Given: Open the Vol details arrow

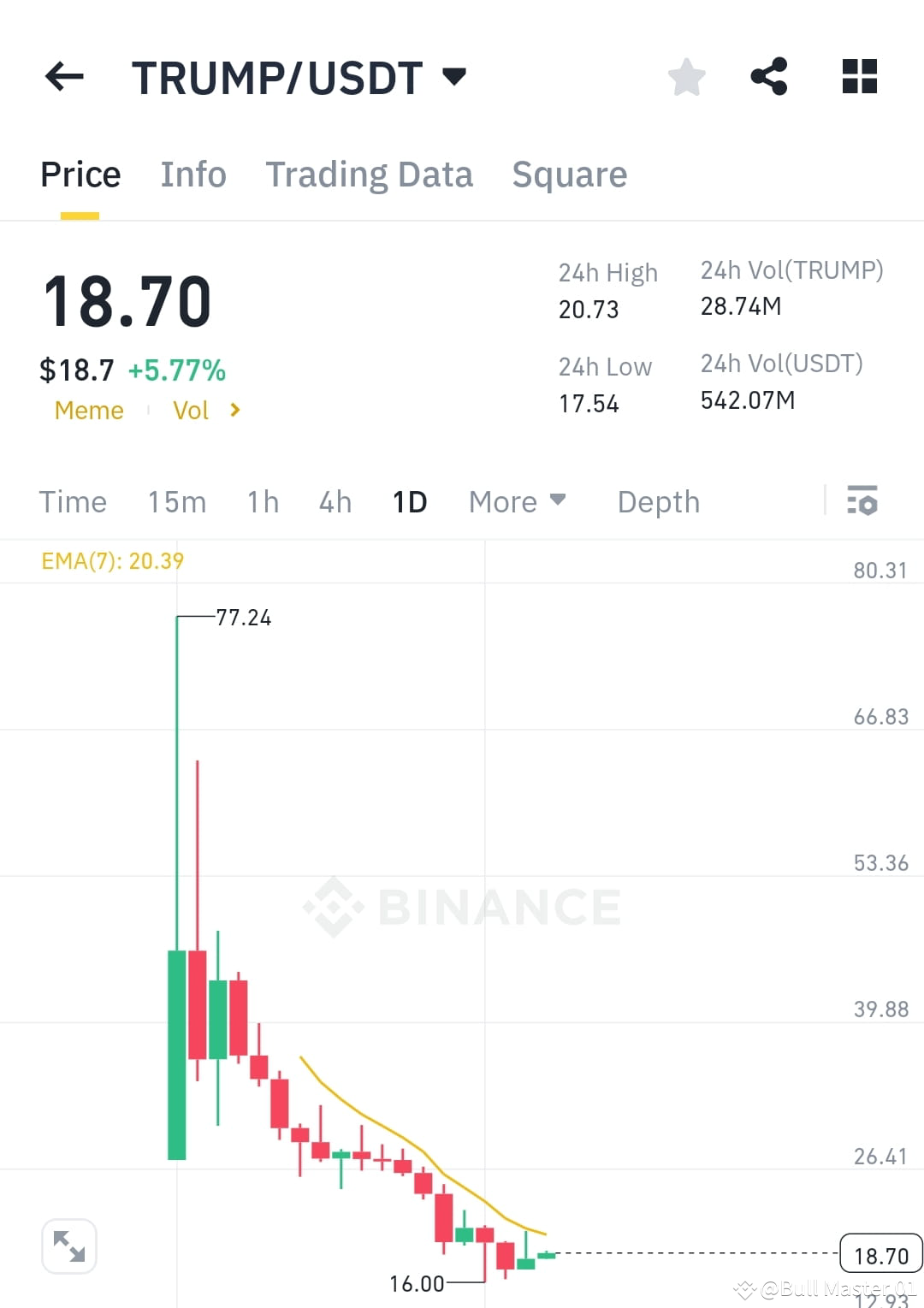Looking at the screenshot, I should [x=234, y=411].
